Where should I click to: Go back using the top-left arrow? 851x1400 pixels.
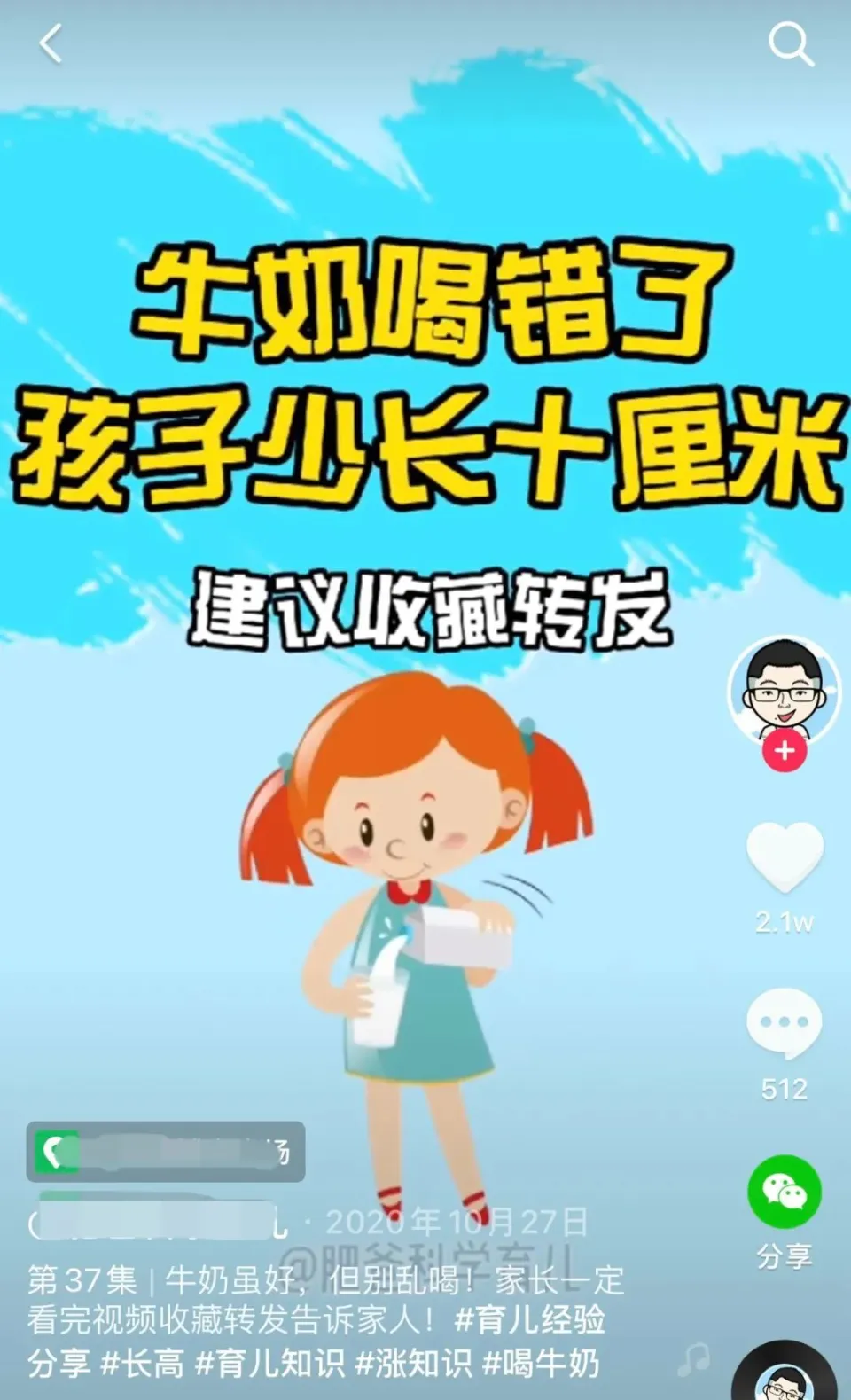click(x=51, y=43)
